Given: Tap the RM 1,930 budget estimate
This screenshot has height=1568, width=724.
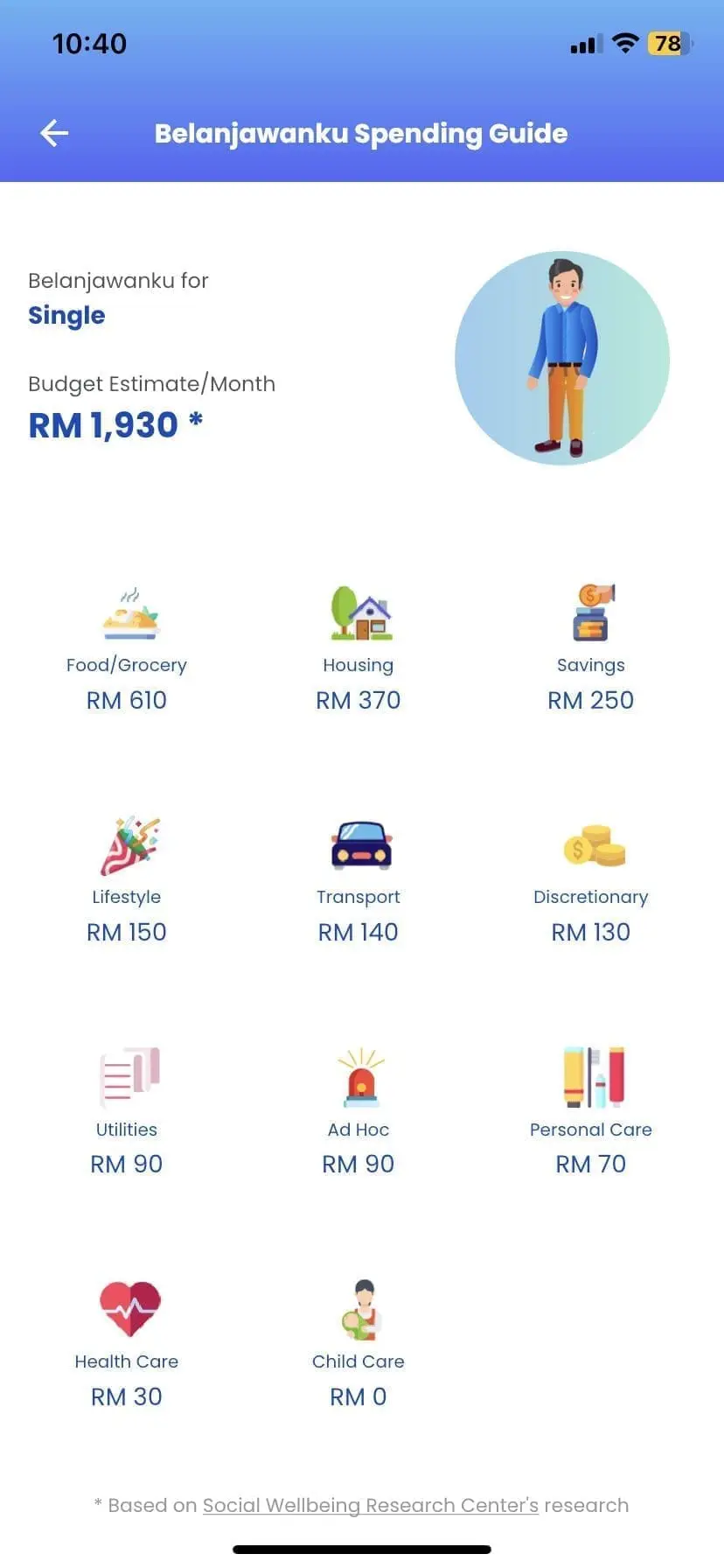Looking at the screenshot, I should pyautogui.click(x=115, y=425).
